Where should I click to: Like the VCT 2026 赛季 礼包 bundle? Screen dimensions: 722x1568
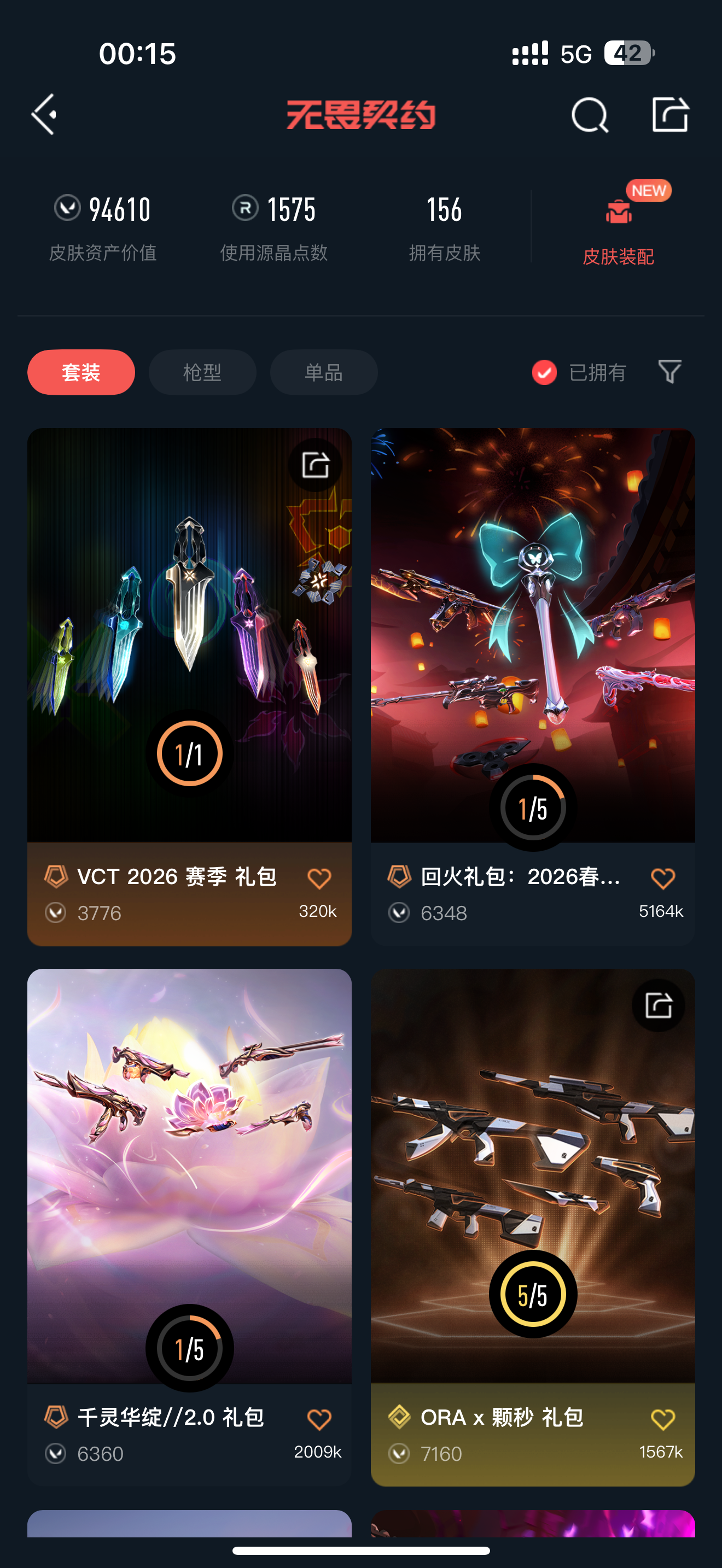319,879
